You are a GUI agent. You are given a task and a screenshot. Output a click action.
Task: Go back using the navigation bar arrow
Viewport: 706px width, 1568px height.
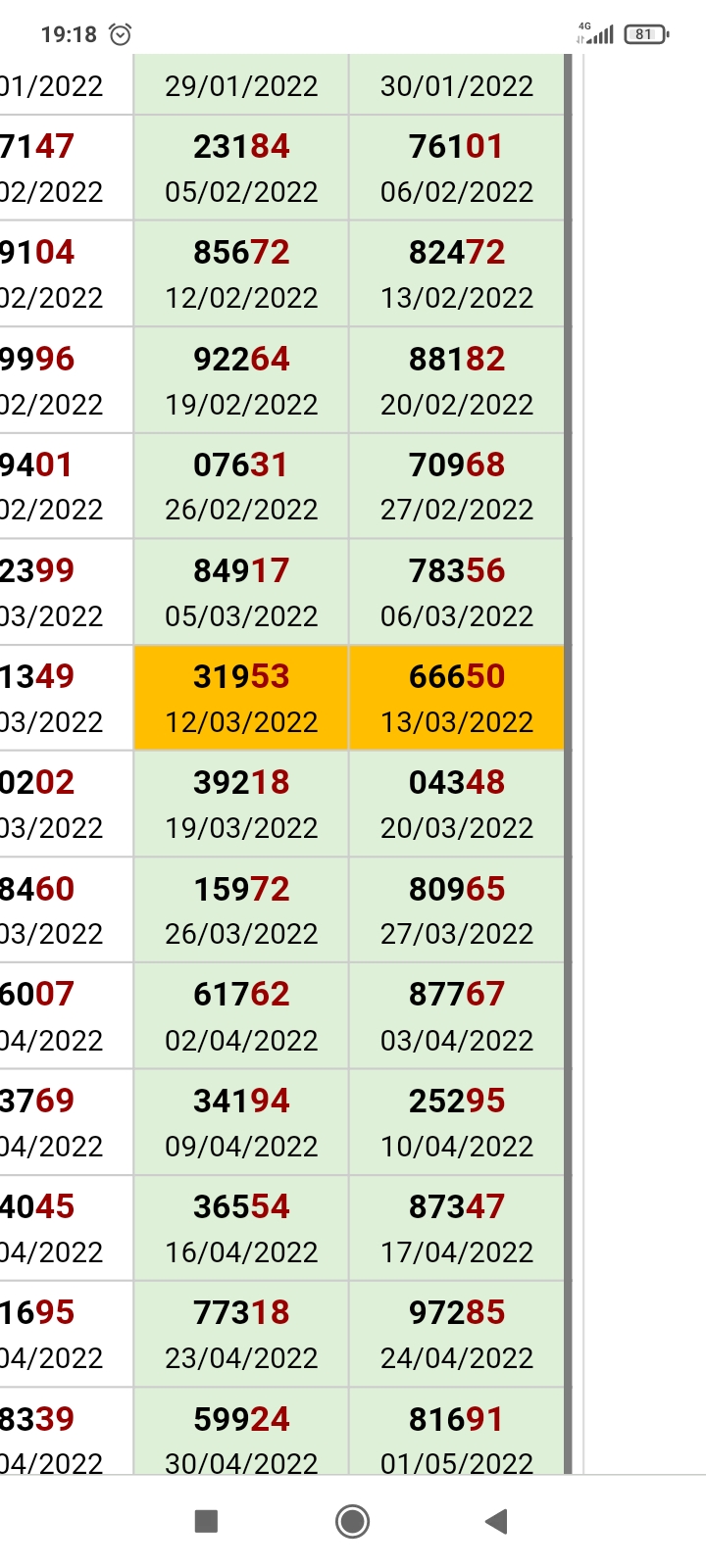pyautogui.click(x=496, y=1521)
